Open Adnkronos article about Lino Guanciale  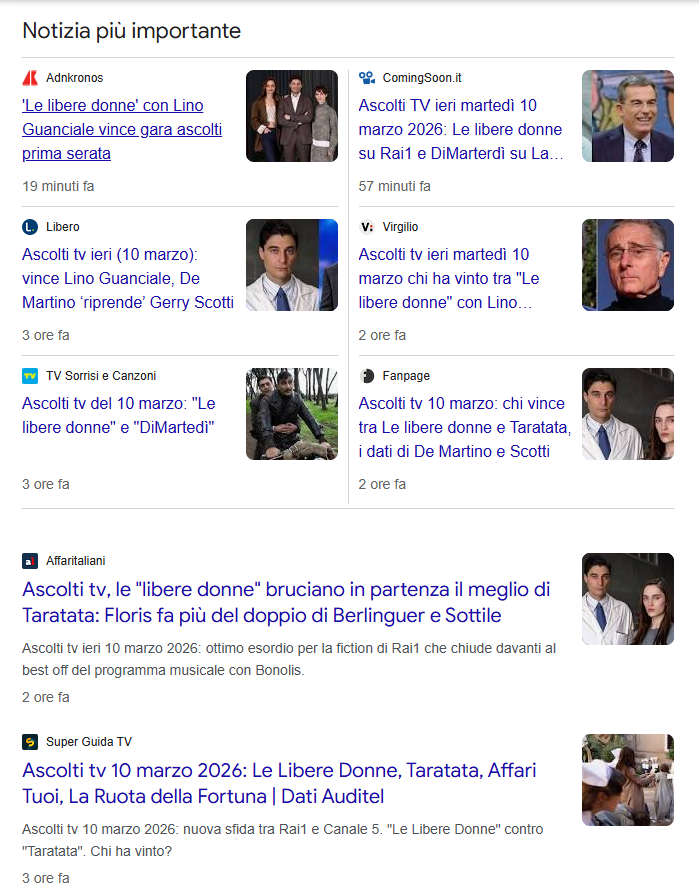pos(122,129)
